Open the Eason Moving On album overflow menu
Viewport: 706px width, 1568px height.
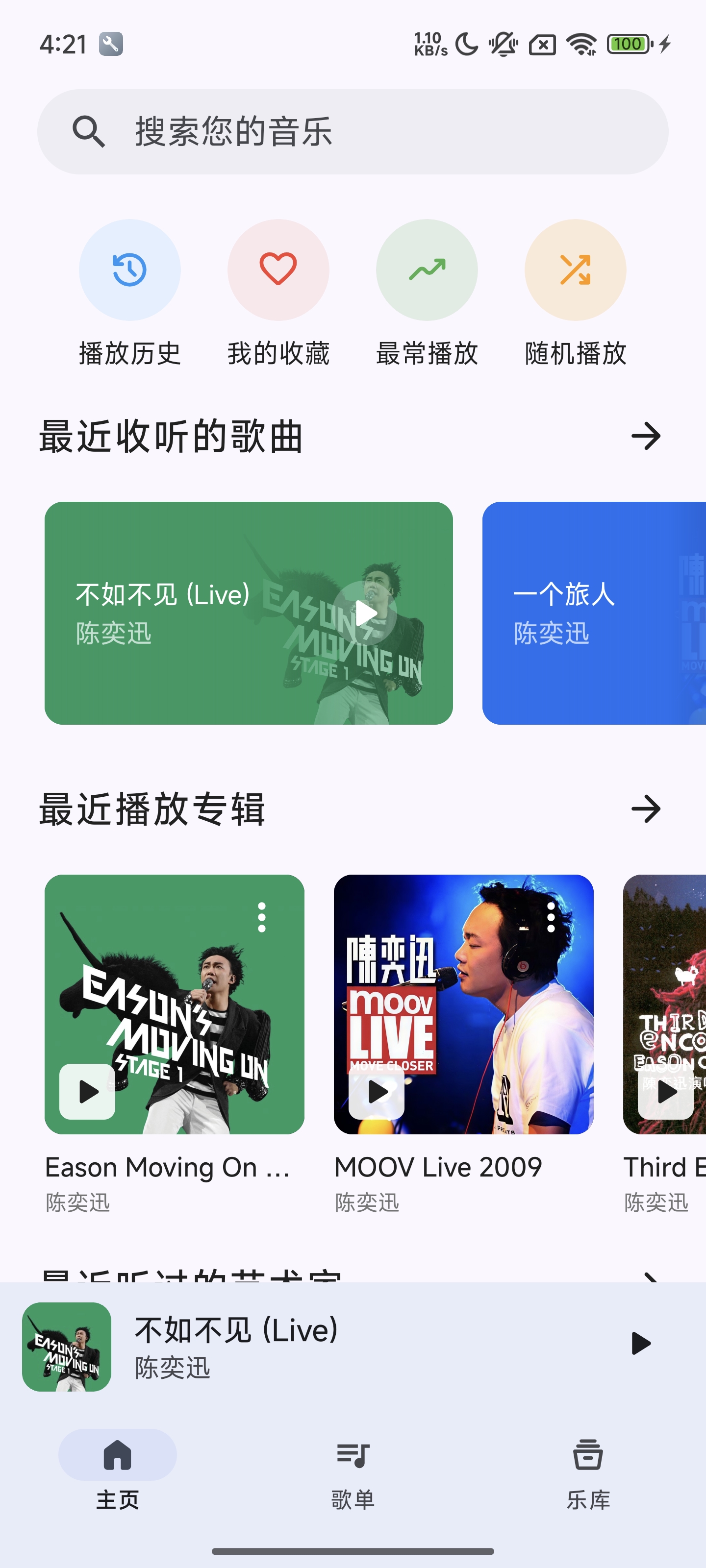pyautogui.click(x=262, y=917)
